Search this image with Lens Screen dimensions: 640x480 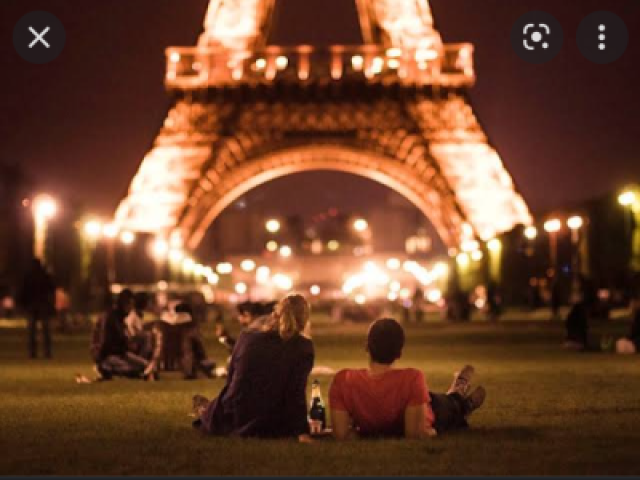click(x=537, y=38)
